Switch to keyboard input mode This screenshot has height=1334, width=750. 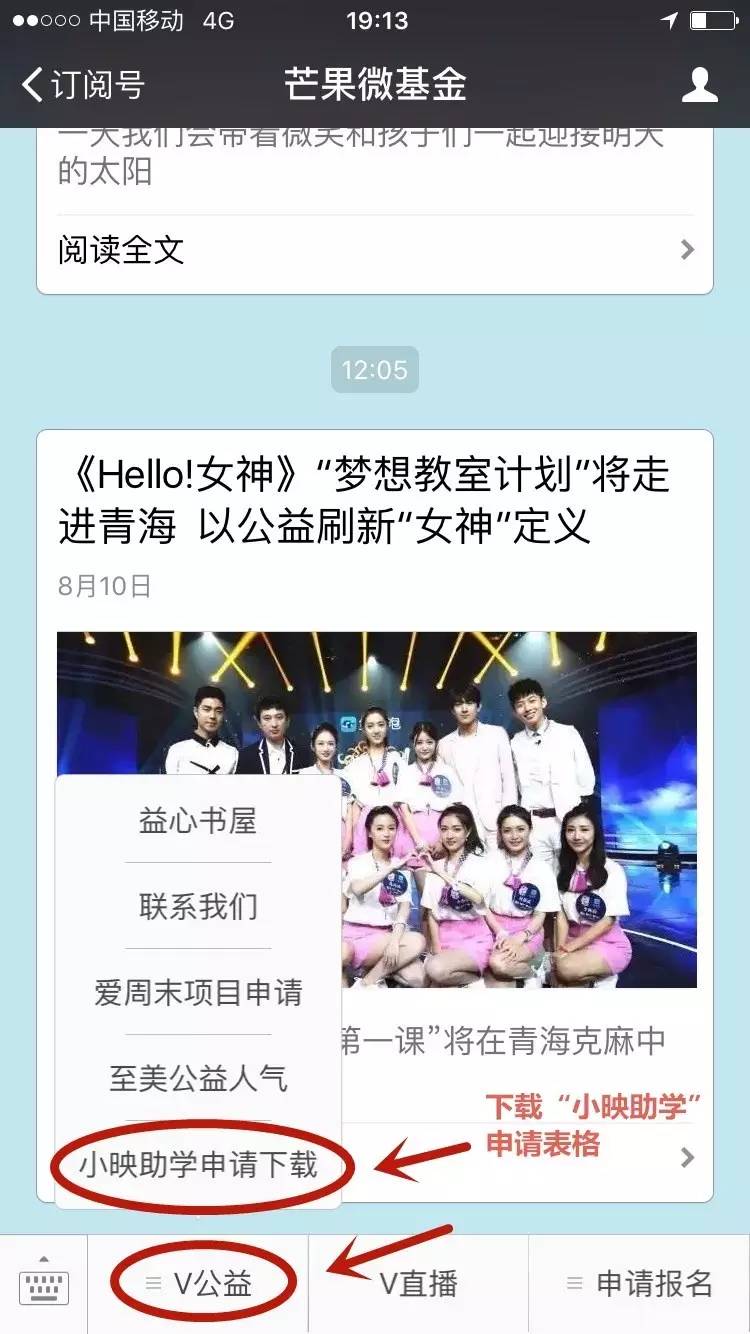tap(44, 1284)
